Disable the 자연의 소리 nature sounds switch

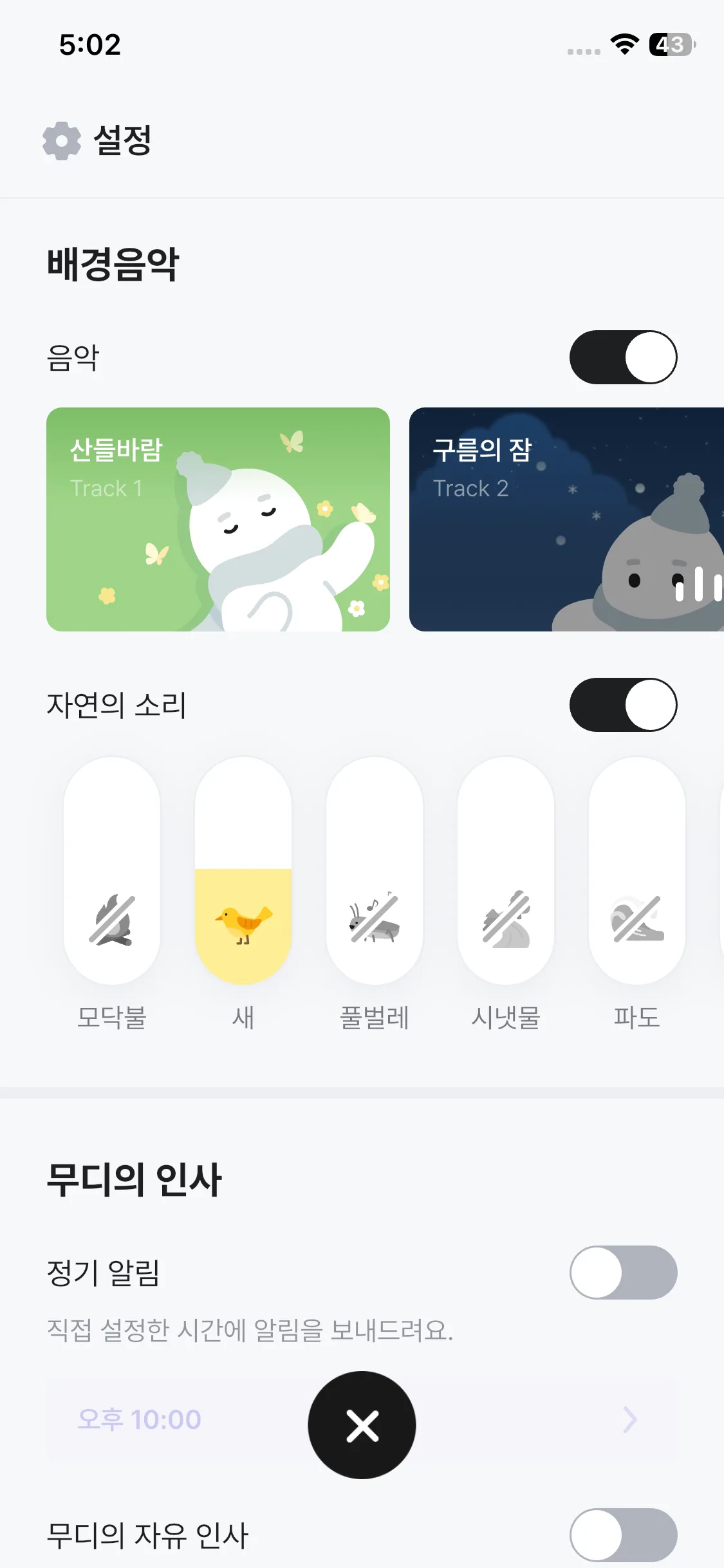point(623,705)
